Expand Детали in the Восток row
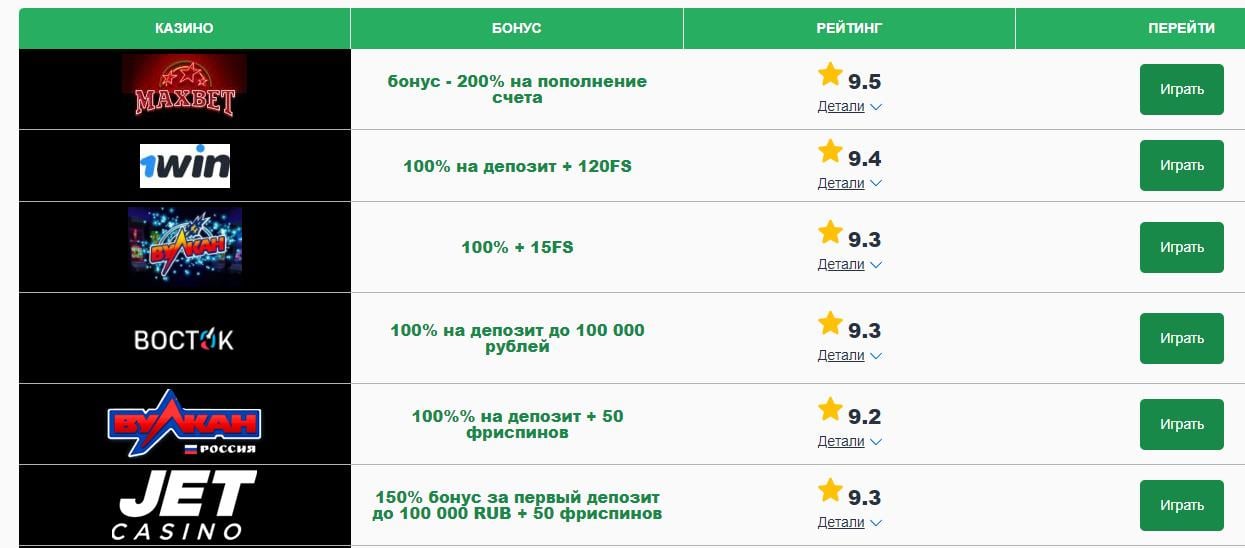Screen dimensions: 1245x548 click(849, 355)
